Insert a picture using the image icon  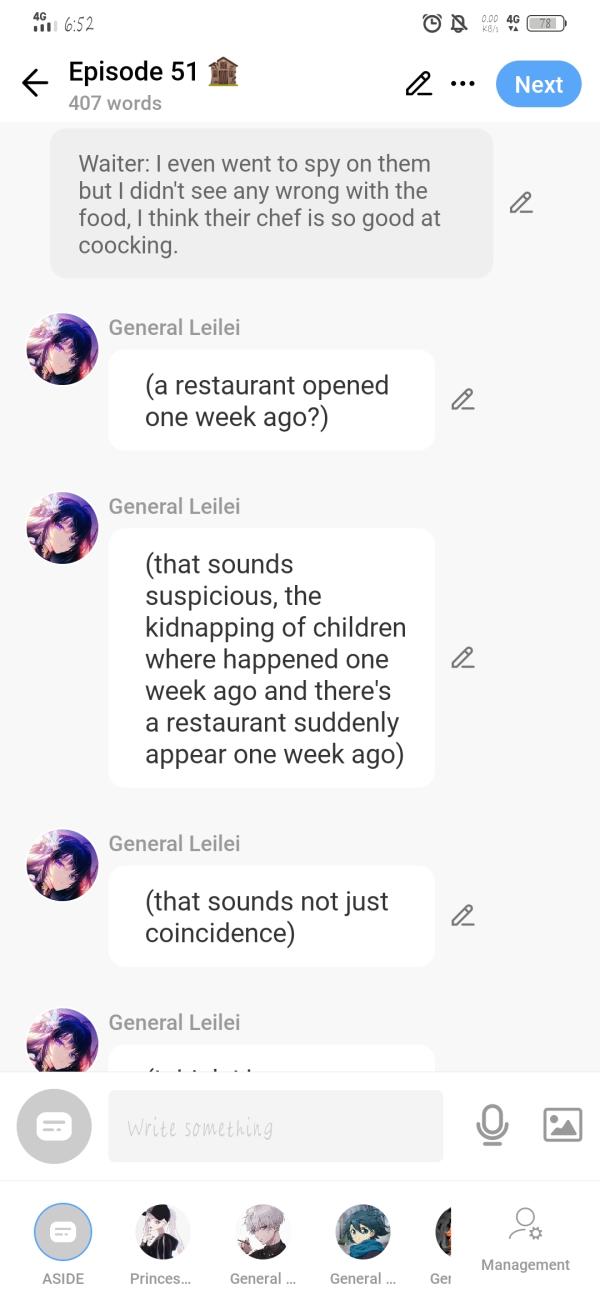(562, 1126)
